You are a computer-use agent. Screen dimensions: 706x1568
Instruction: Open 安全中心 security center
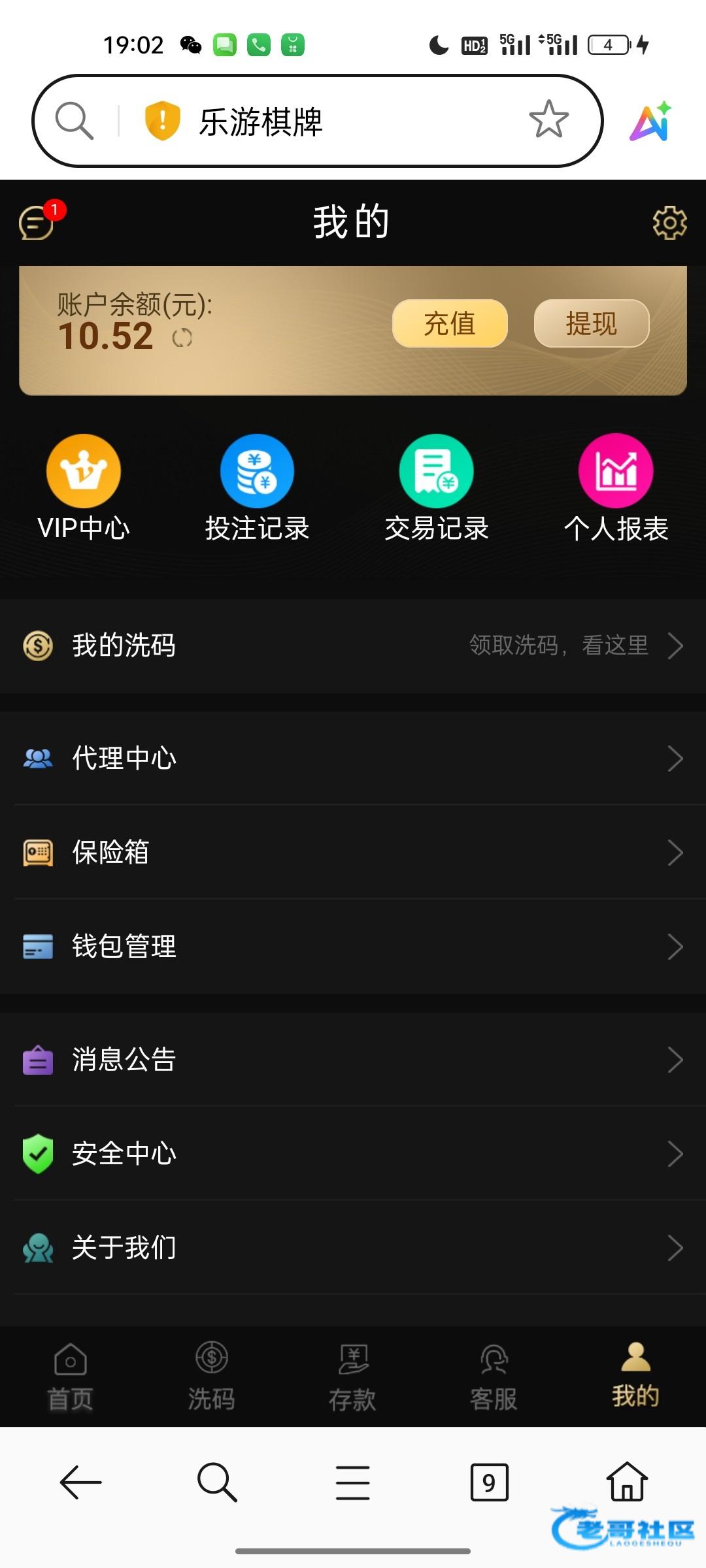[353, 1153]
